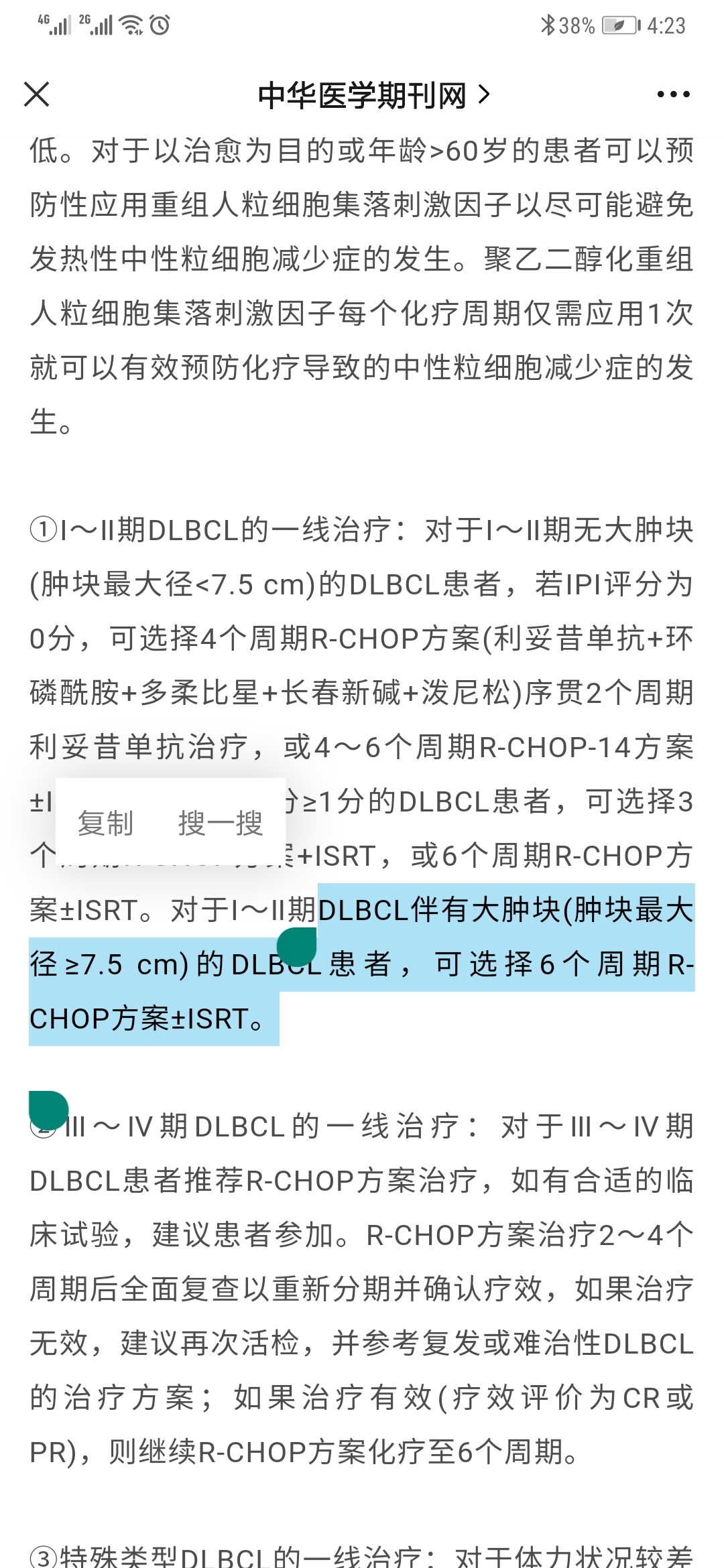
Task: Open the 中华医学期刊网 account title
Action: click(x=374, y=95)
